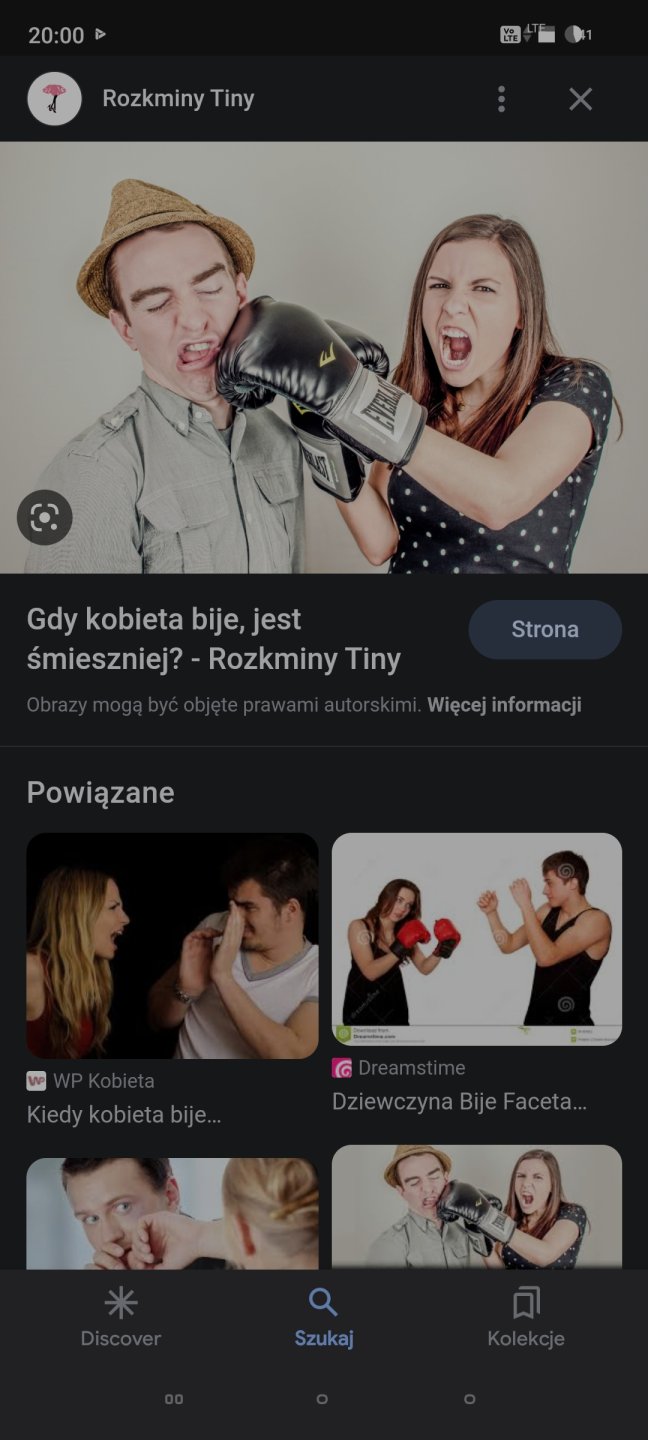Open the Rozkminy Tiny source header

click(x=178, y=99)
